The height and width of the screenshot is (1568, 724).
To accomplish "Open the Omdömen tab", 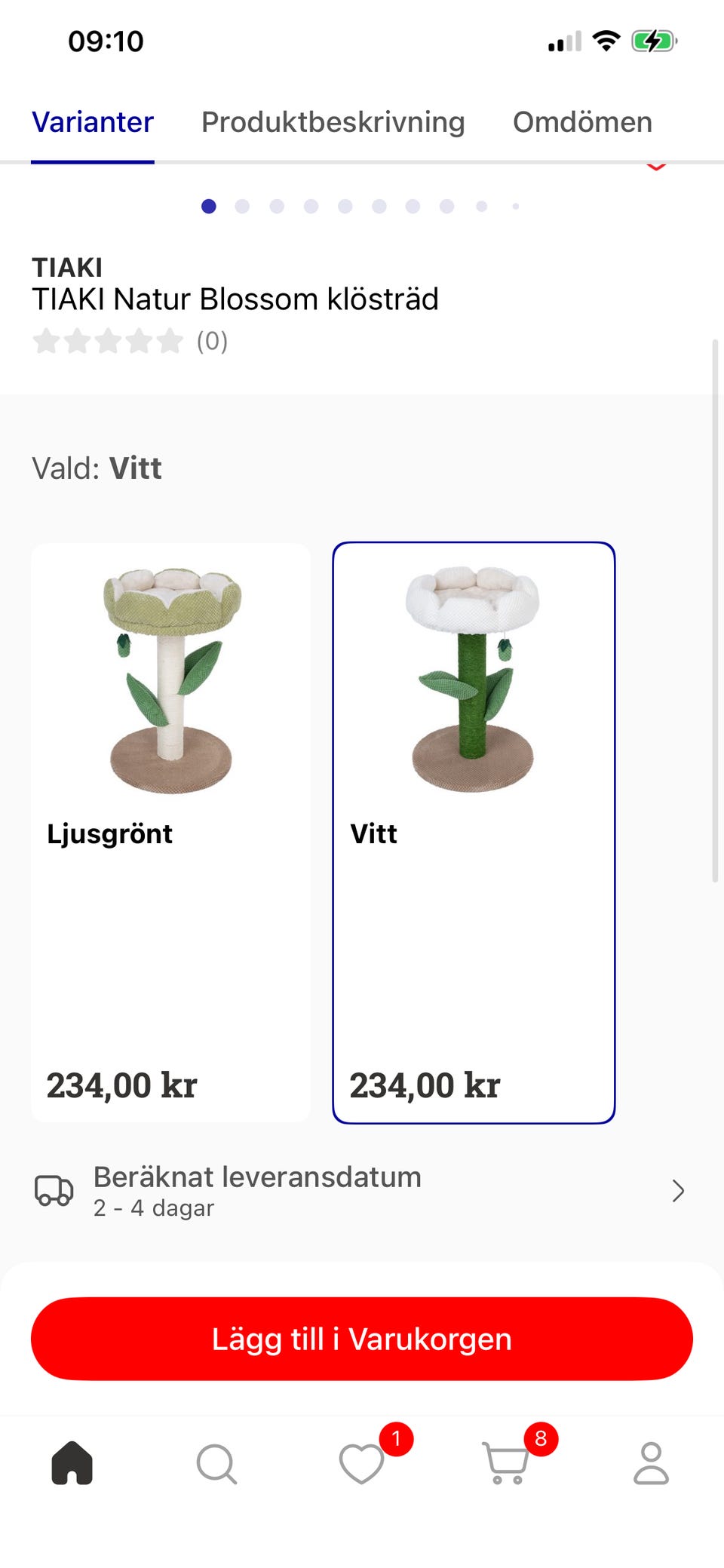I will pos(582,122).
